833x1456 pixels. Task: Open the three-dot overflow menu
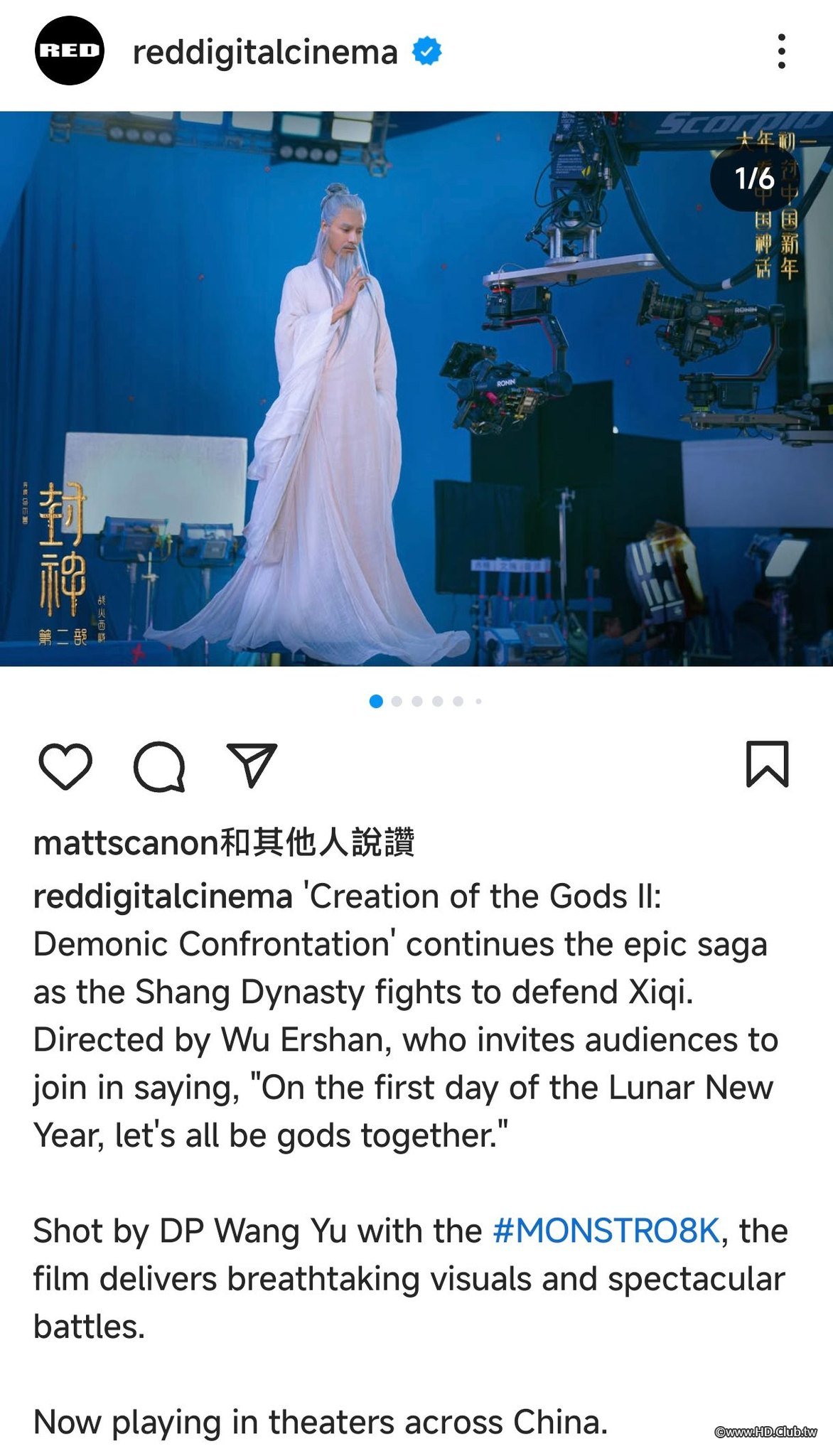pyautogui.click(x=781, y=51)
